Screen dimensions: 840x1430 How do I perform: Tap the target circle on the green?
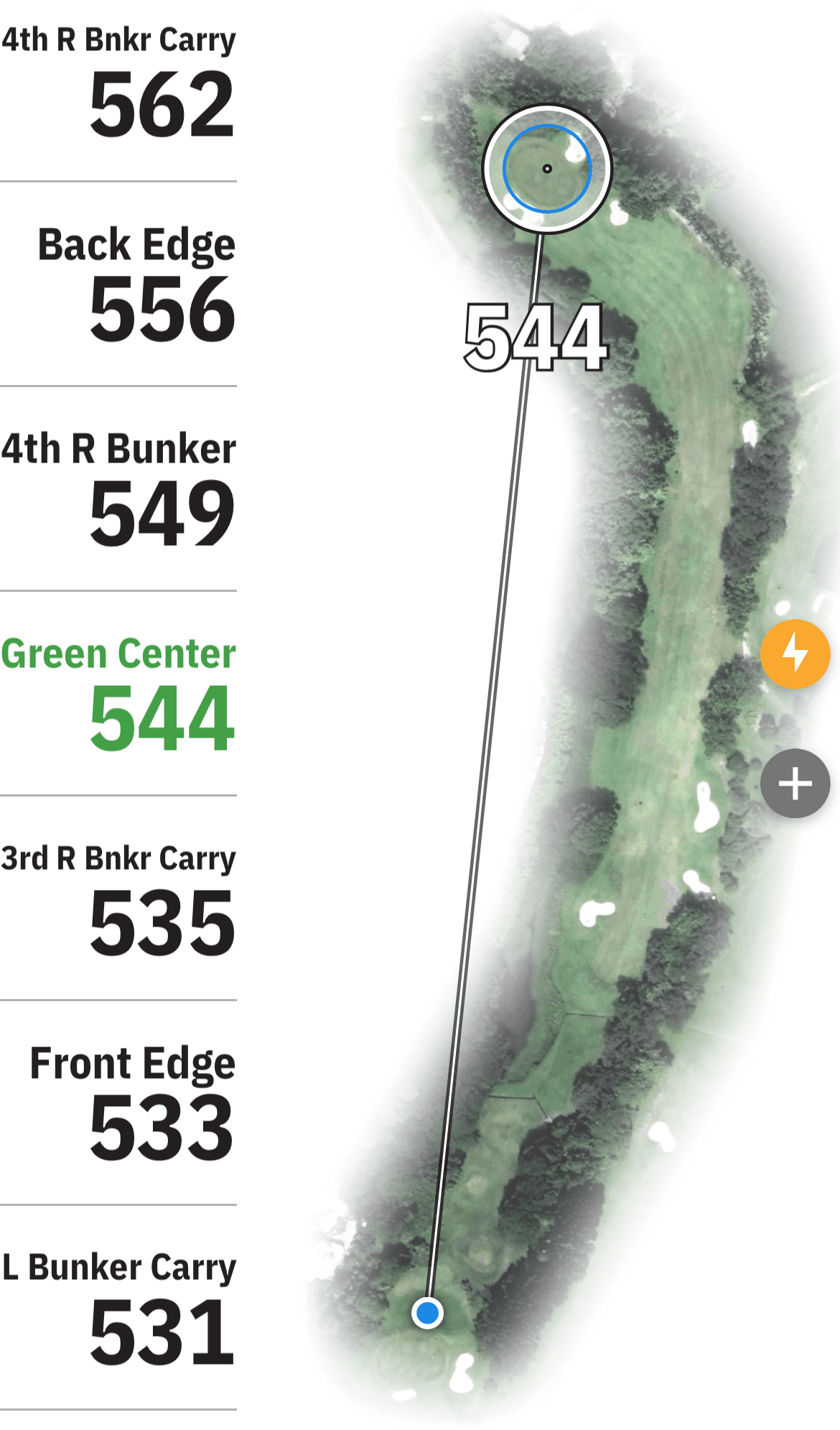click(547, 169)
